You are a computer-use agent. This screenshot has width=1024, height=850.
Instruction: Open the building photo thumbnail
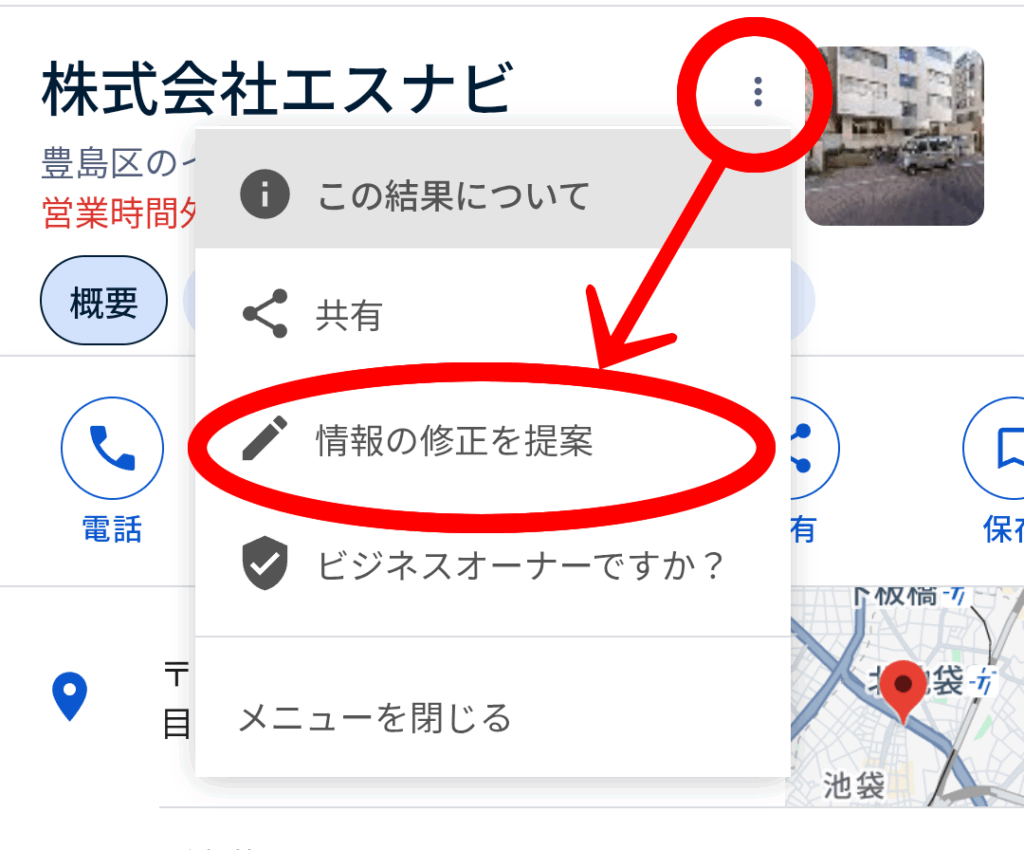[x=894, y=135]
